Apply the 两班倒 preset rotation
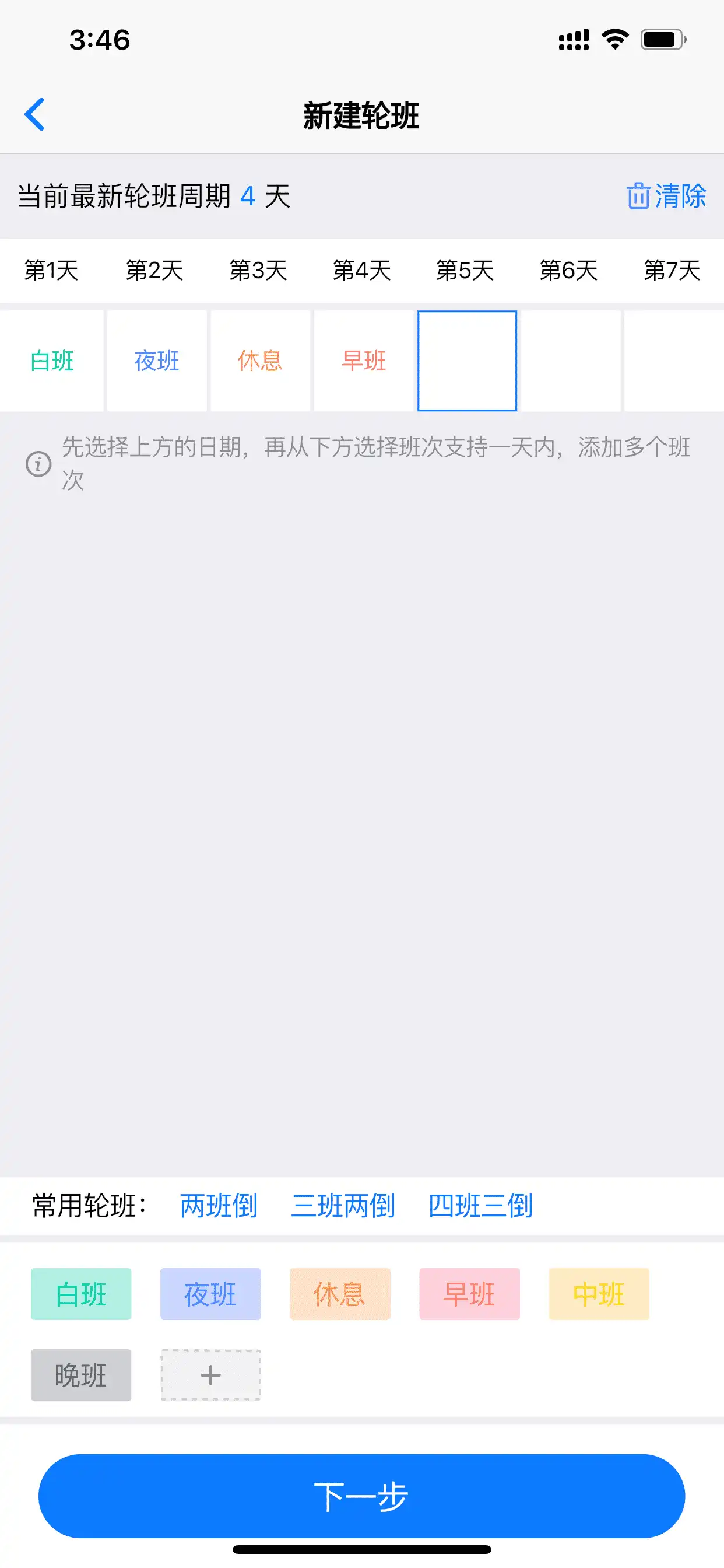The height and width of the screenshot is (1568, 724). coord(219,1206)
